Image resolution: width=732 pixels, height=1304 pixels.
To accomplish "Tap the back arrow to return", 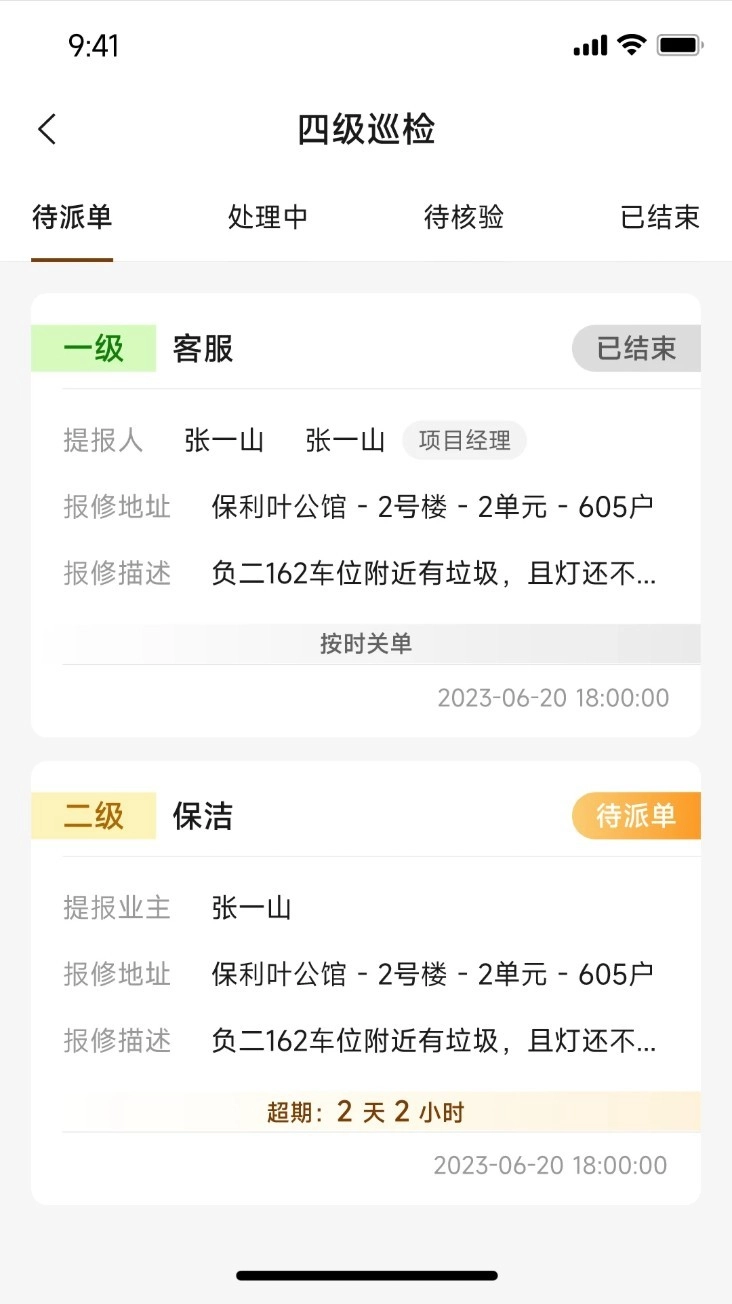I will [x=47, y=130].
